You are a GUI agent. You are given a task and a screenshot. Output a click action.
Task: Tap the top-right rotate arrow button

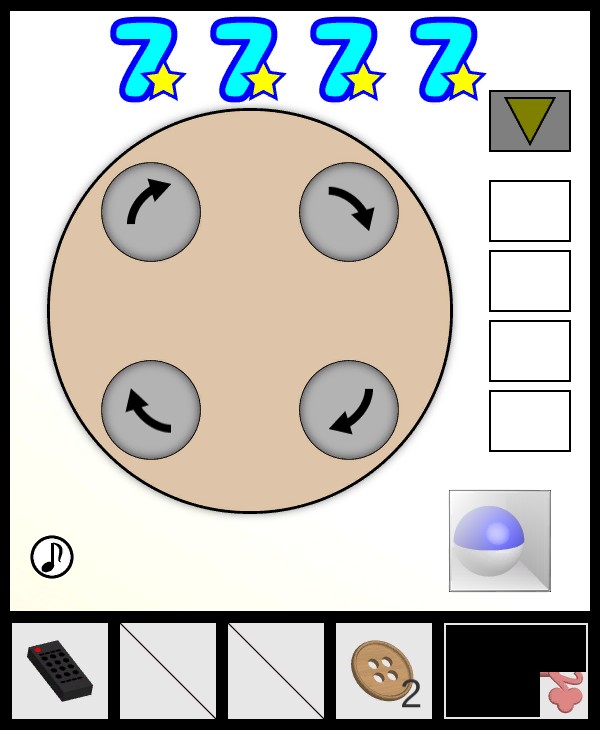coord(349,212)
